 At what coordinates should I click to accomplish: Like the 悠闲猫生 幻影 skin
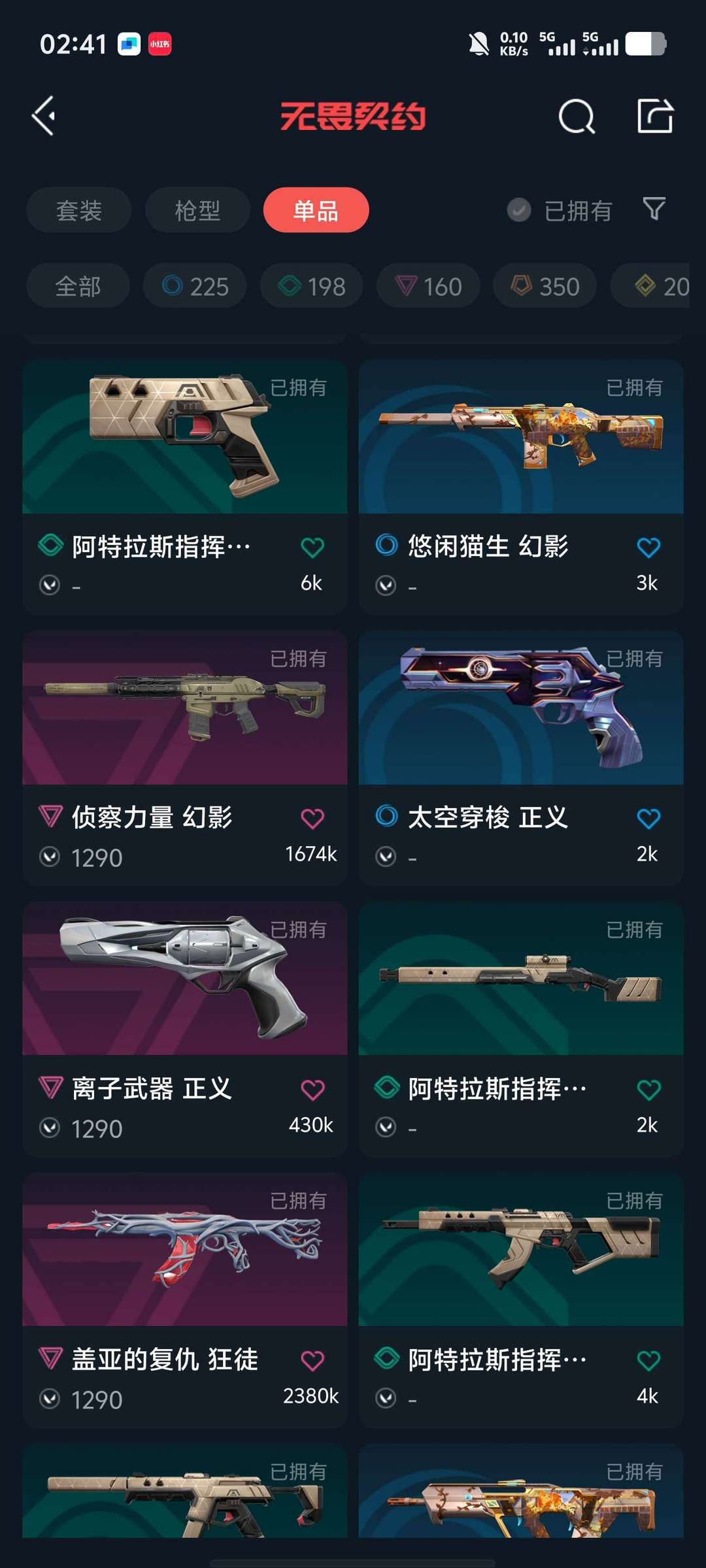tap(648, 547)
